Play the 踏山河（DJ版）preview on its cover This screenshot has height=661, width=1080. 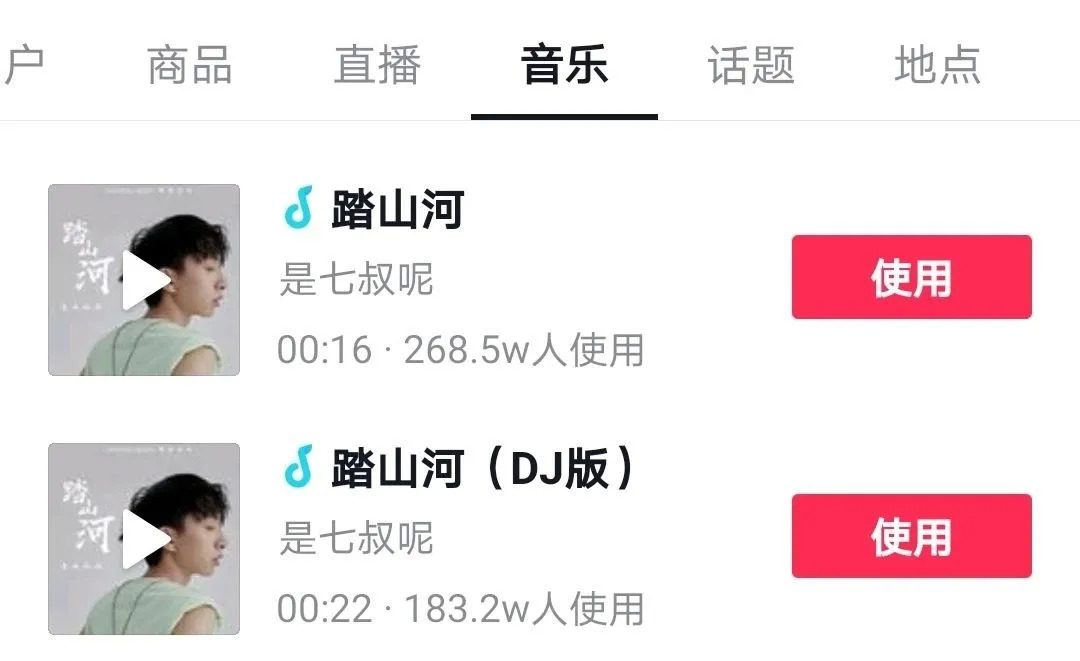144,538
